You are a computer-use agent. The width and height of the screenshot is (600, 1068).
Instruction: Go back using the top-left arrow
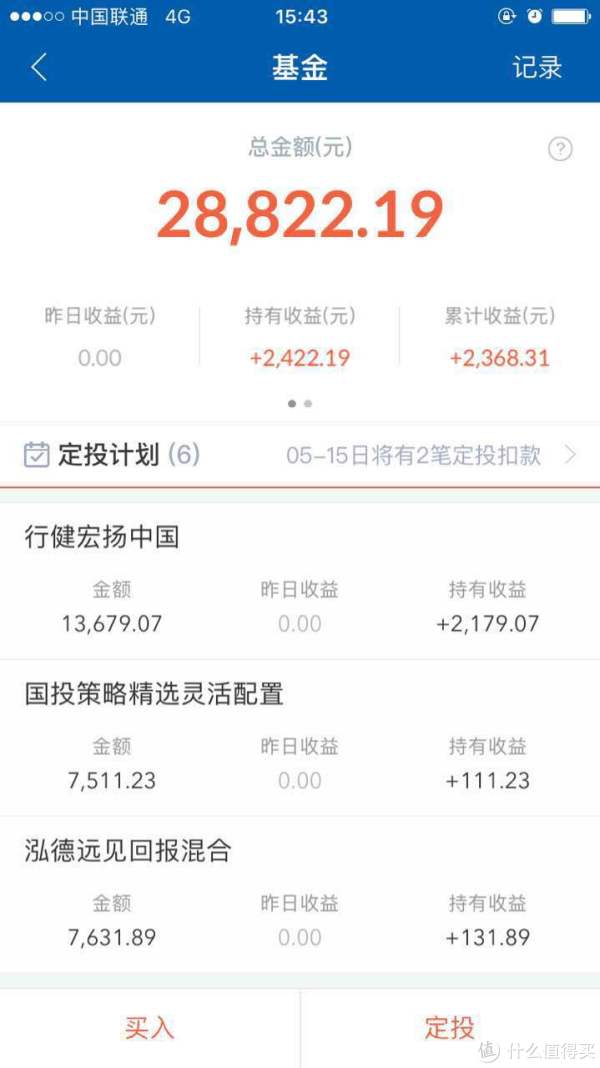[39, 67]
